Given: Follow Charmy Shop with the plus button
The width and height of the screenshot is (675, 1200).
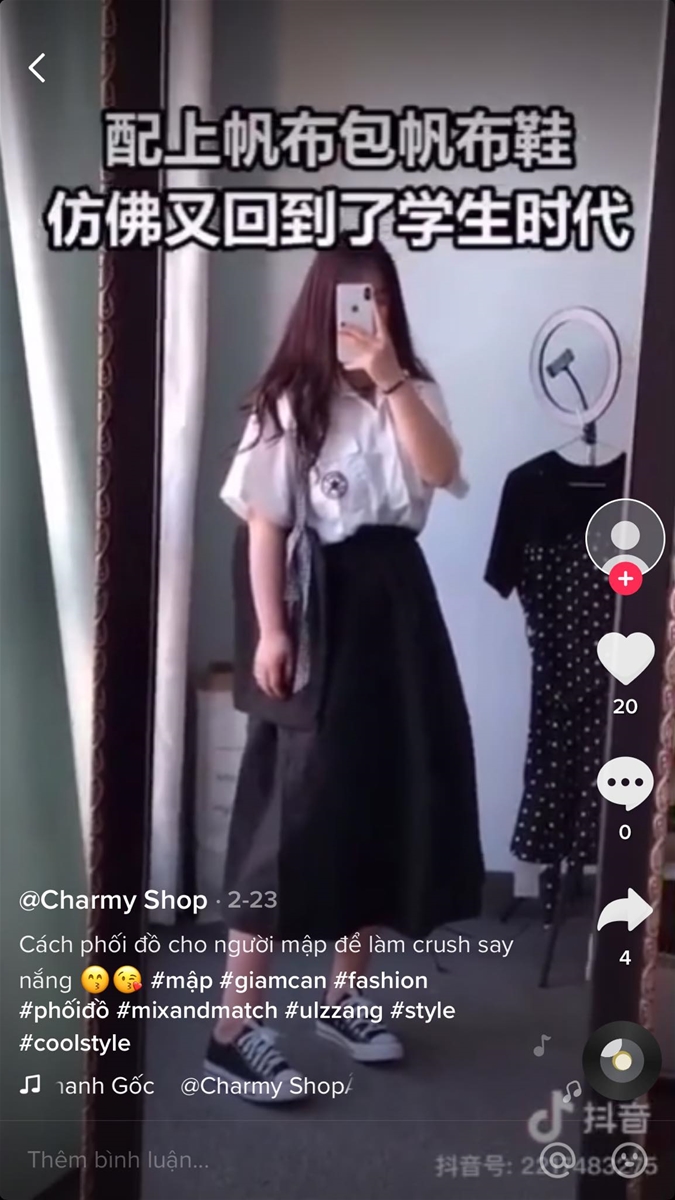Looking at the screenshot, I should [625, 579].
